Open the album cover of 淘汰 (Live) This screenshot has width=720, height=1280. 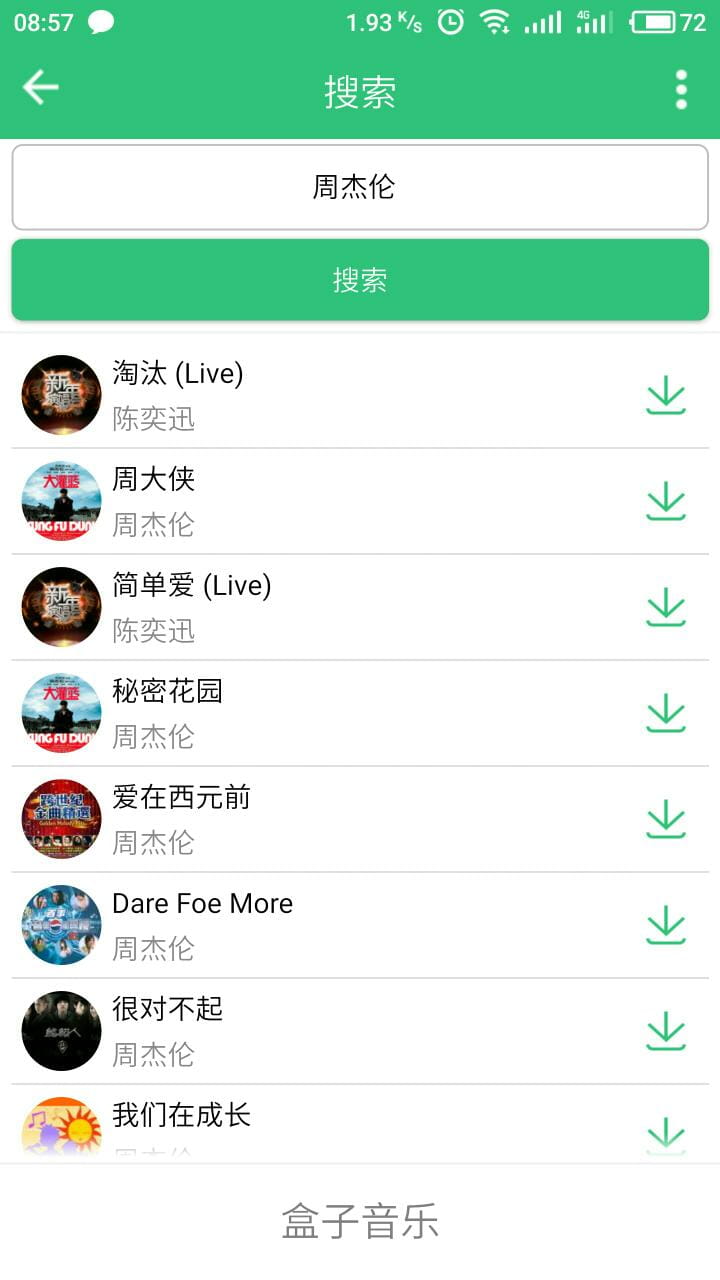[60, 394]
